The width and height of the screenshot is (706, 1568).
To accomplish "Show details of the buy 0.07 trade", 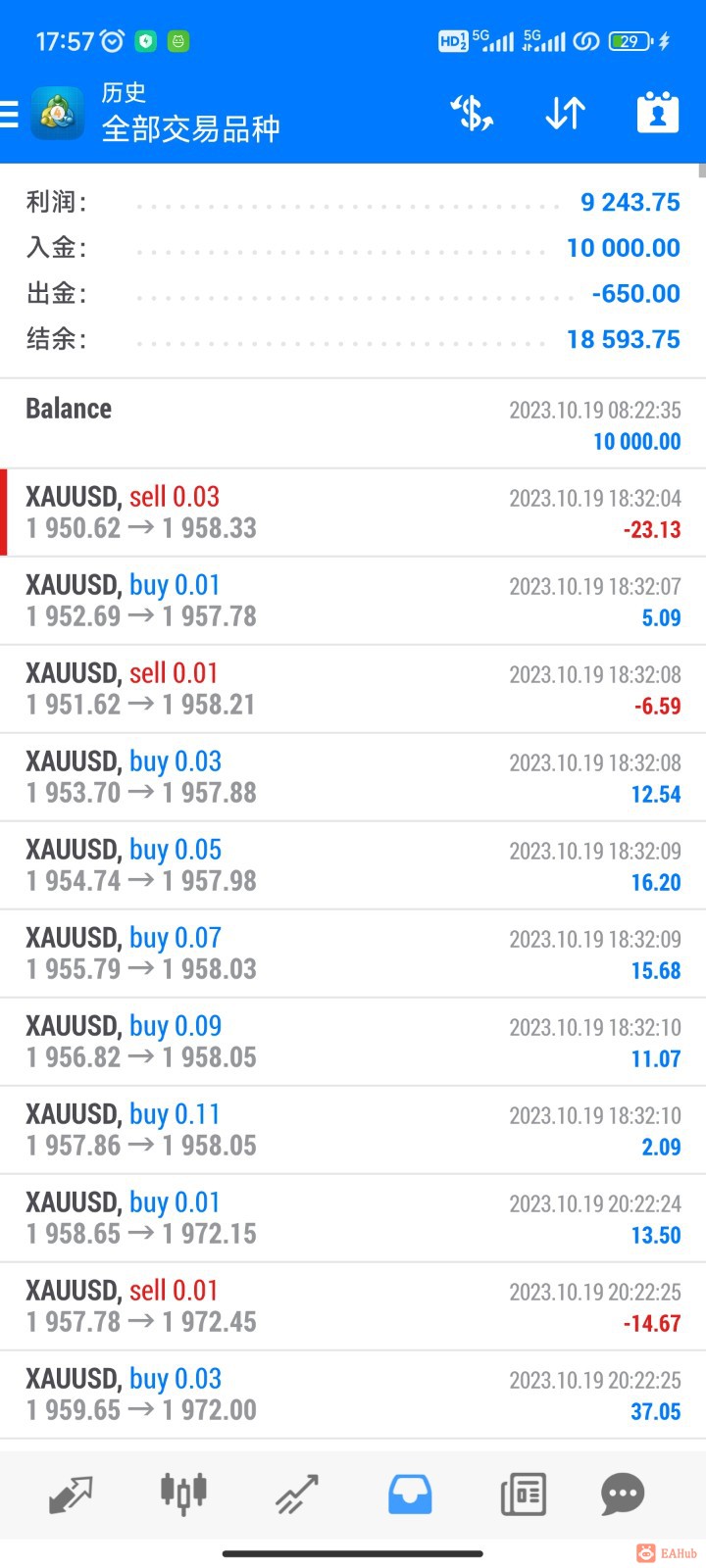I will click(353, 953).
